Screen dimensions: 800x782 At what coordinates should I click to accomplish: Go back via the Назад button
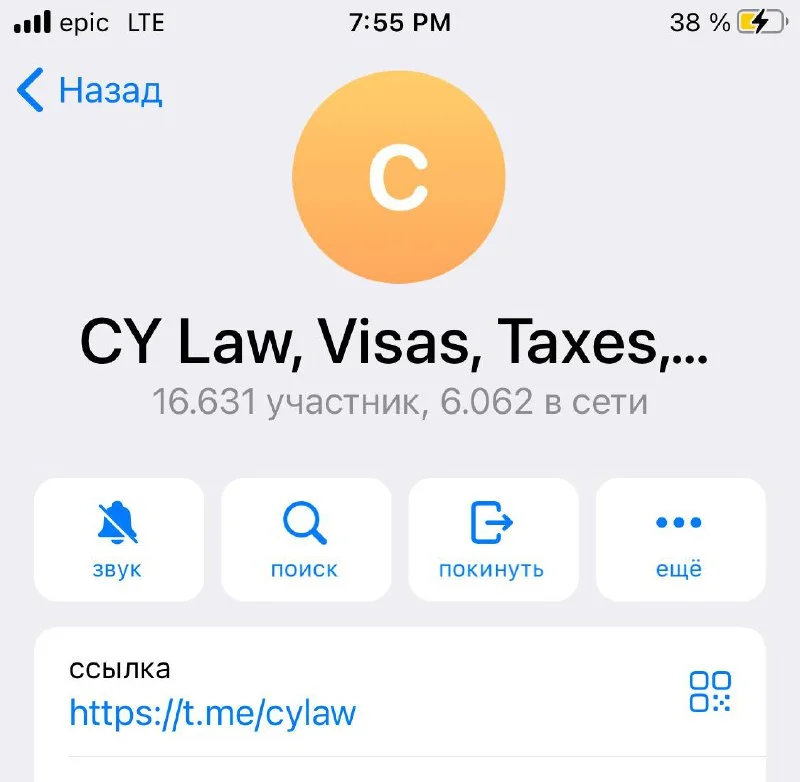tap(90, 91)
